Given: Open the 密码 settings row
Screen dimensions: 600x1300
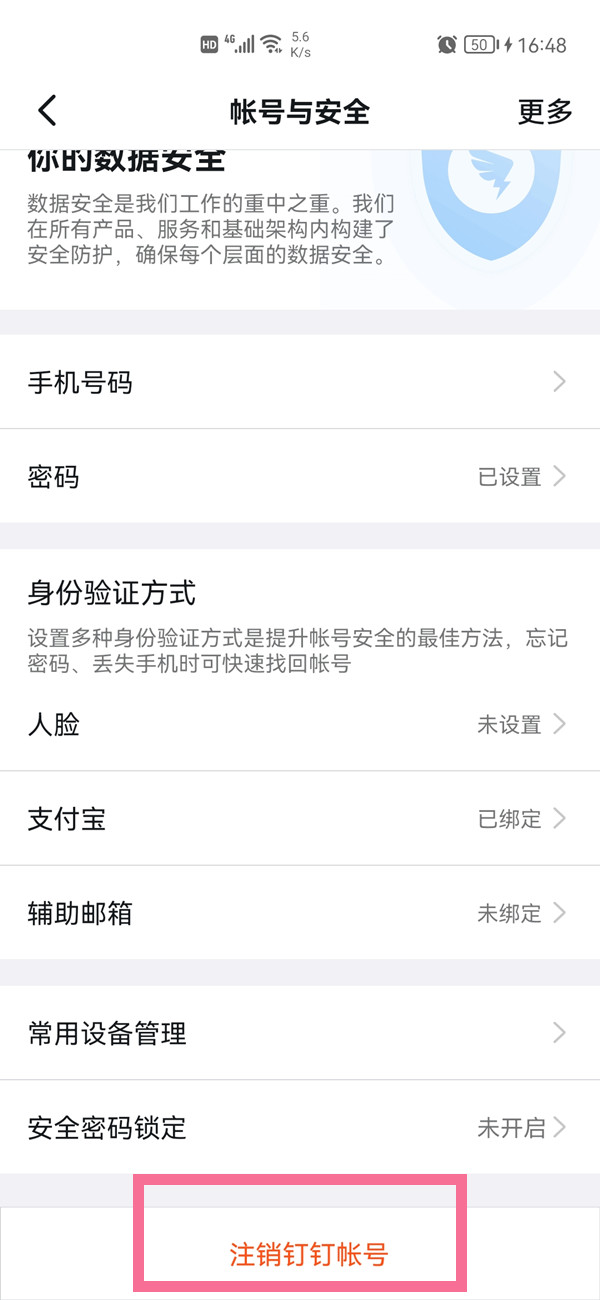Looking at the screenshot, I should tap(300, 477).
